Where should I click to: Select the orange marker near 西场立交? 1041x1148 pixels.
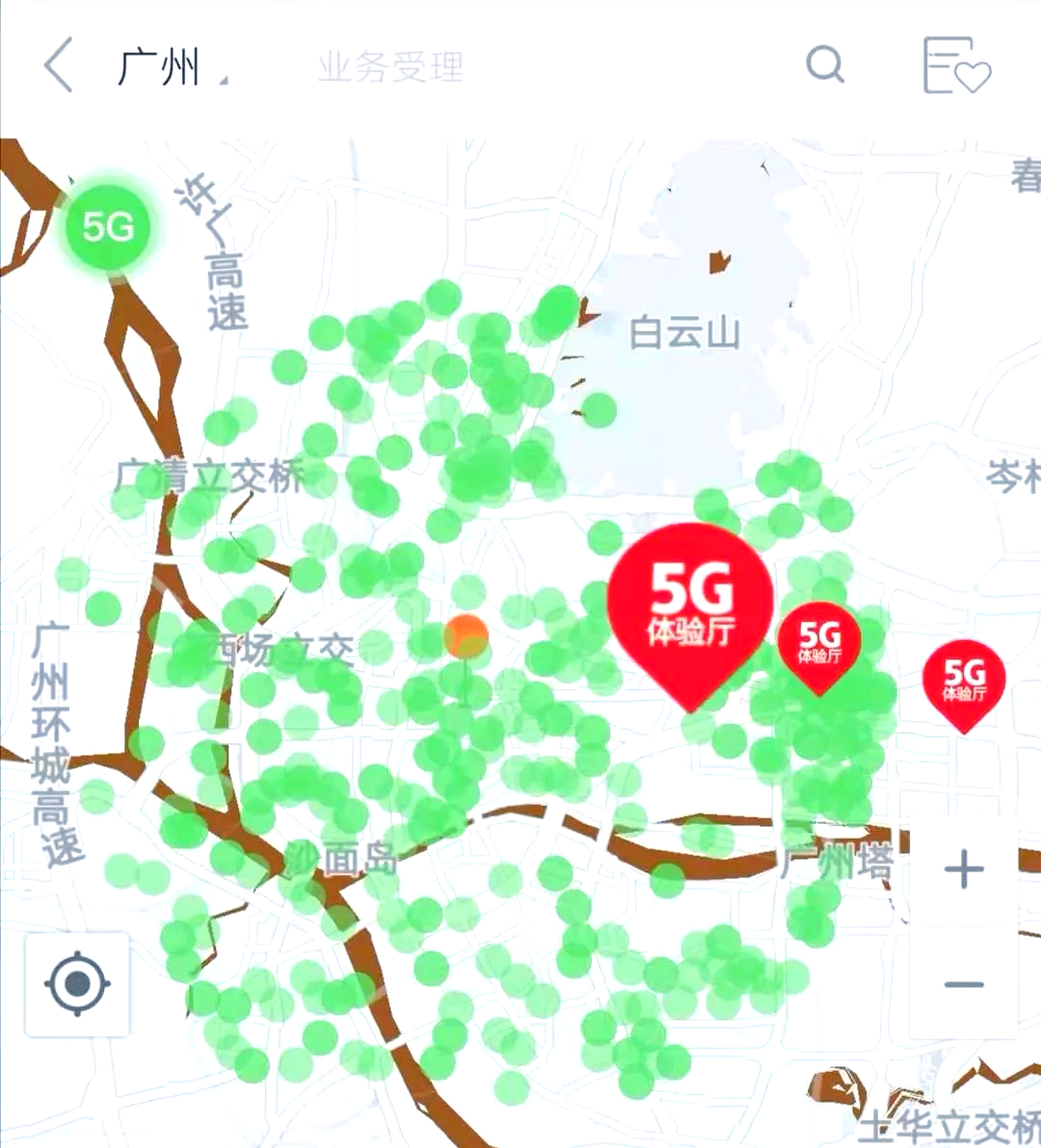[466, 636]
